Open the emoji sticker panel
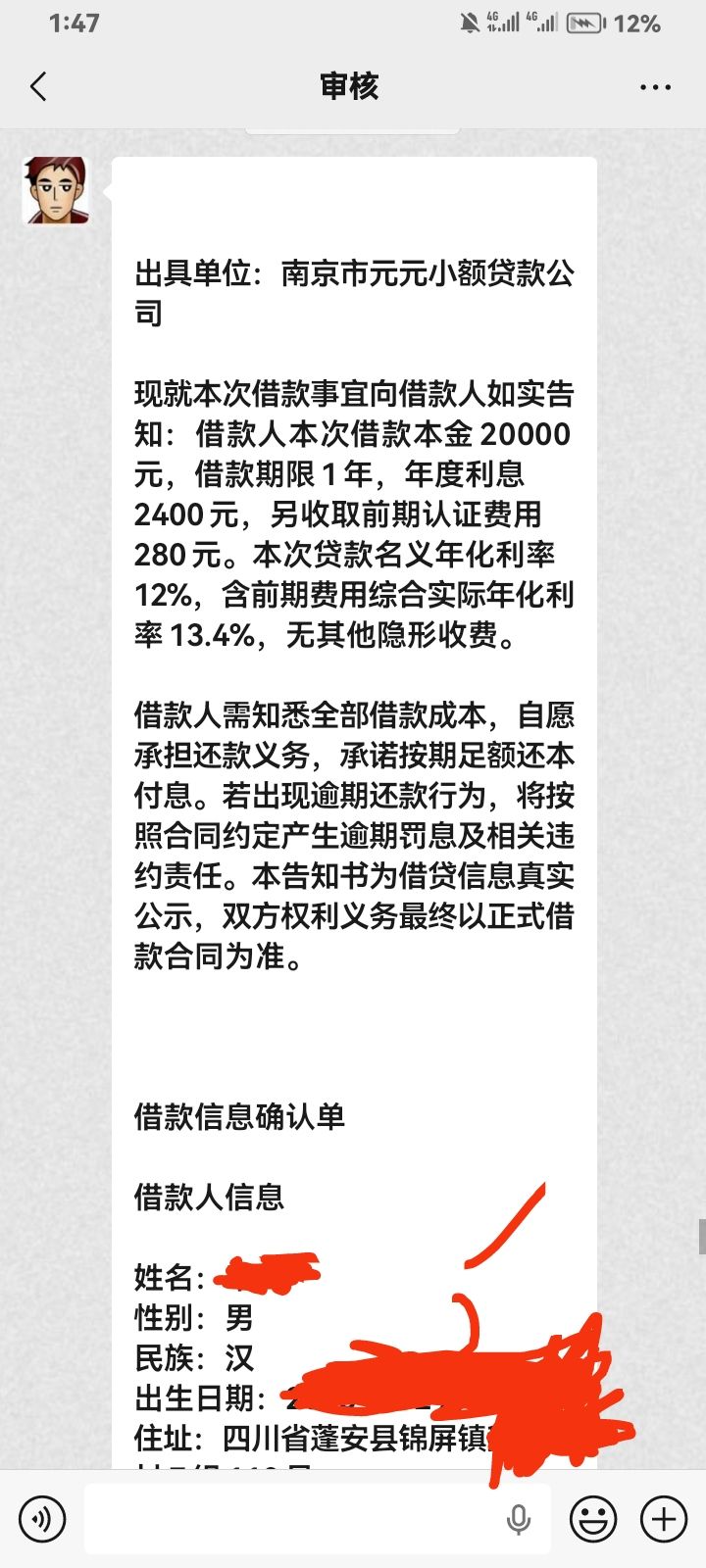Viewport: 706px width, 1568px height. pyautogui.click(x=593, y=1519)
